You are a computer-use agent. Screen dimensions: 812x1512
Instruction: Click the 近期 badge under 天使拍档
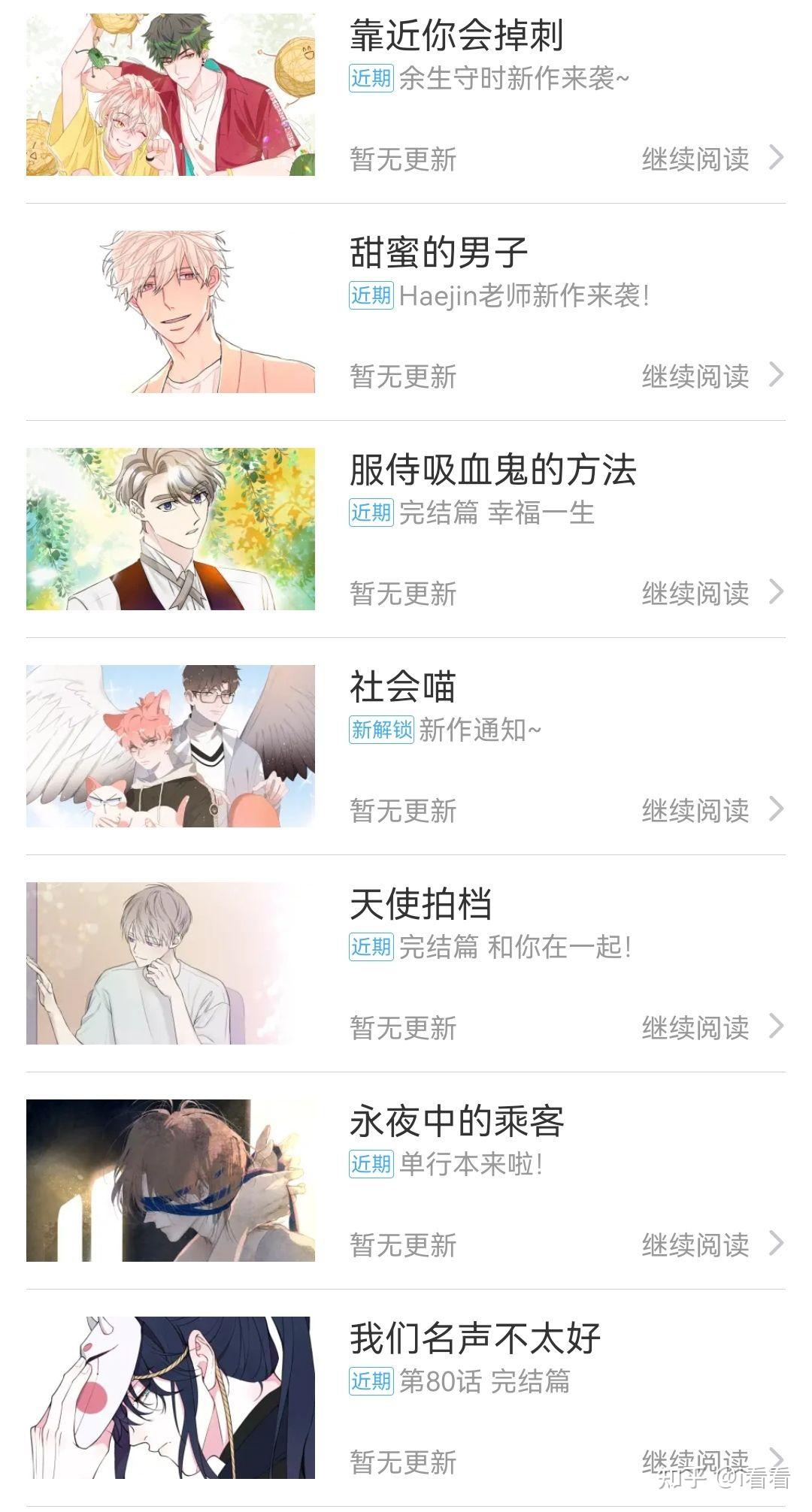[371, 948]
